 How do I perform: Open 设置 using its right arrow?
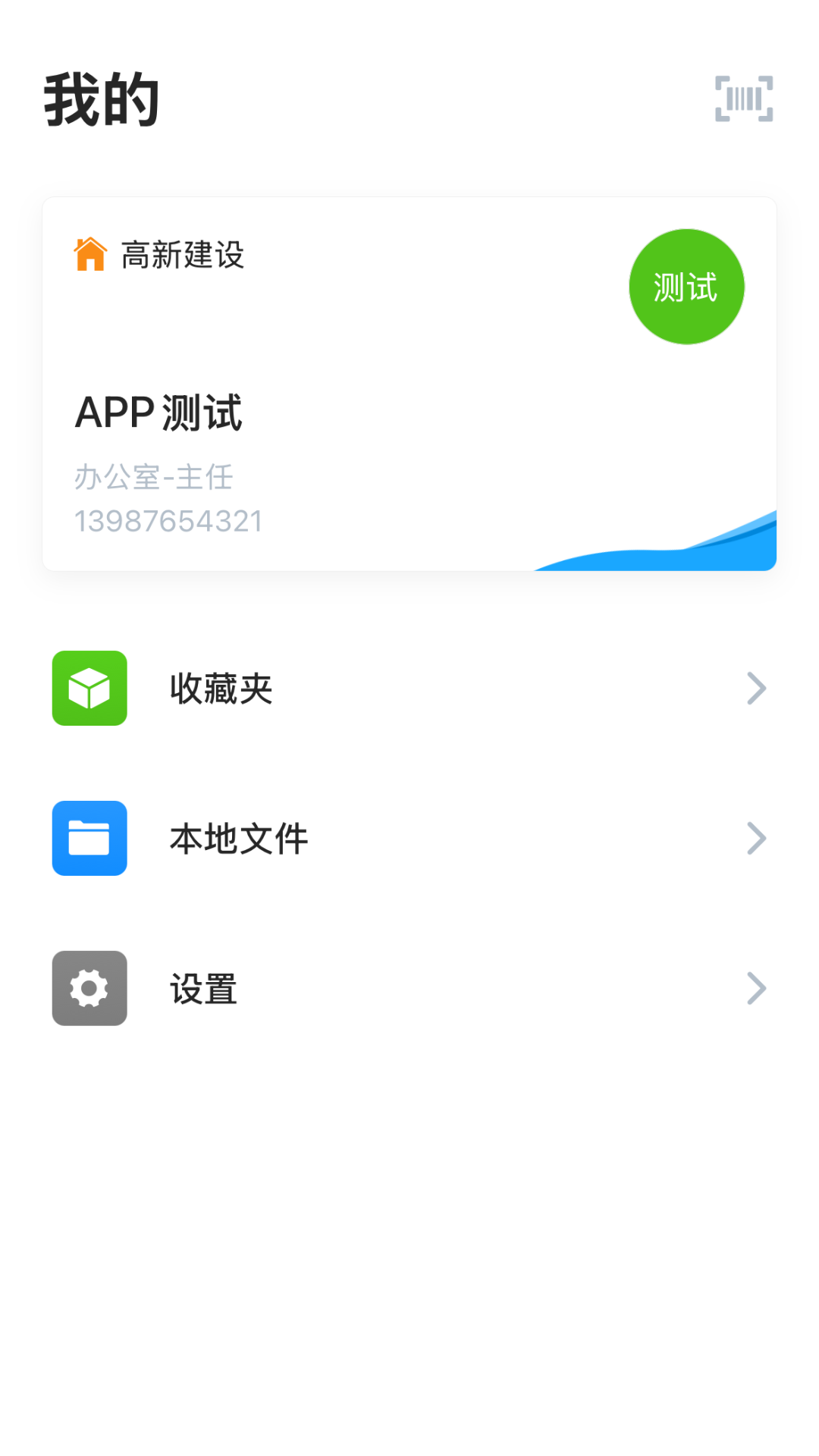[757, 988]
